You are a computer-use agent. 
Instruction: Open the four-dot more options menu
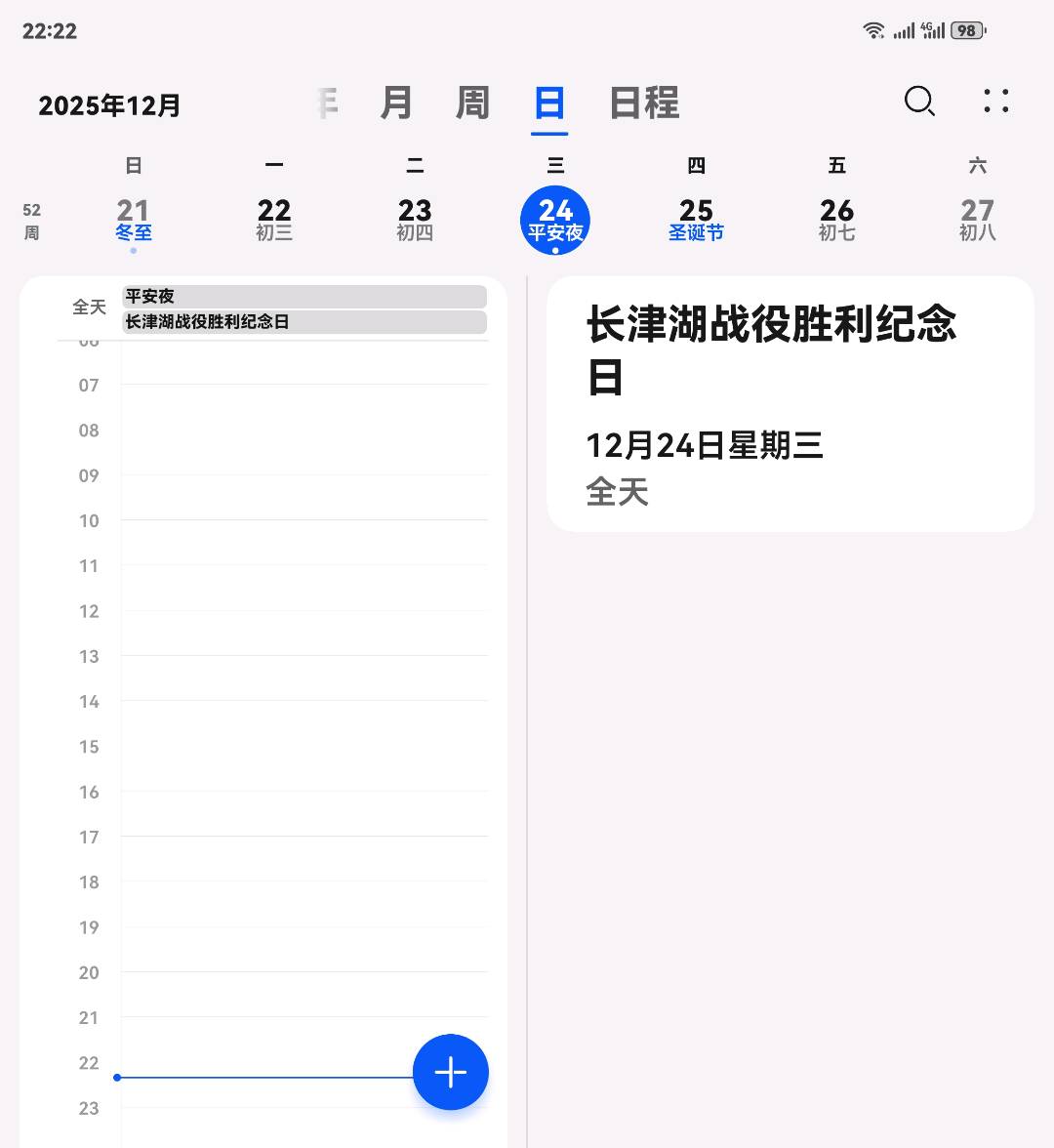tap(995, 101)
